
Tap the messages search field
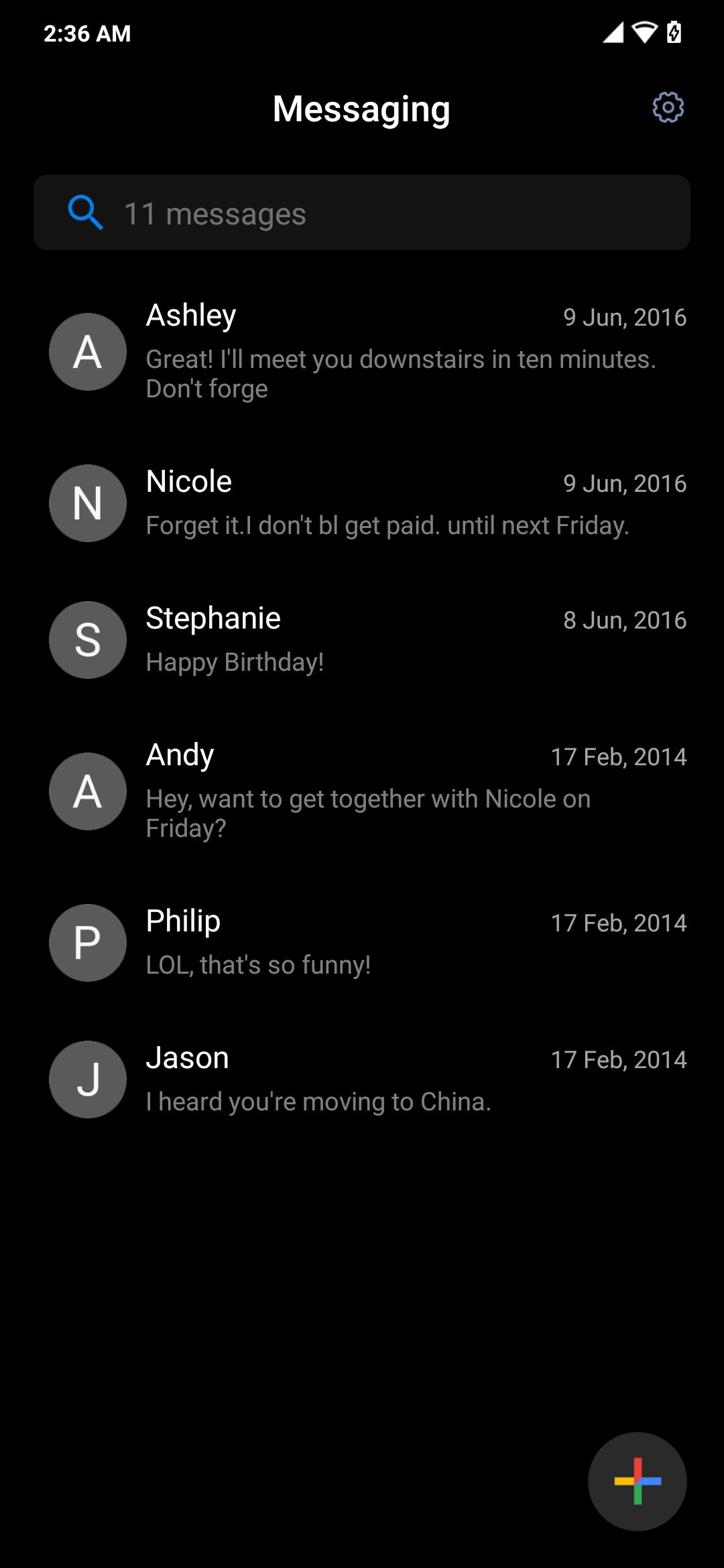tap(362, 213)
